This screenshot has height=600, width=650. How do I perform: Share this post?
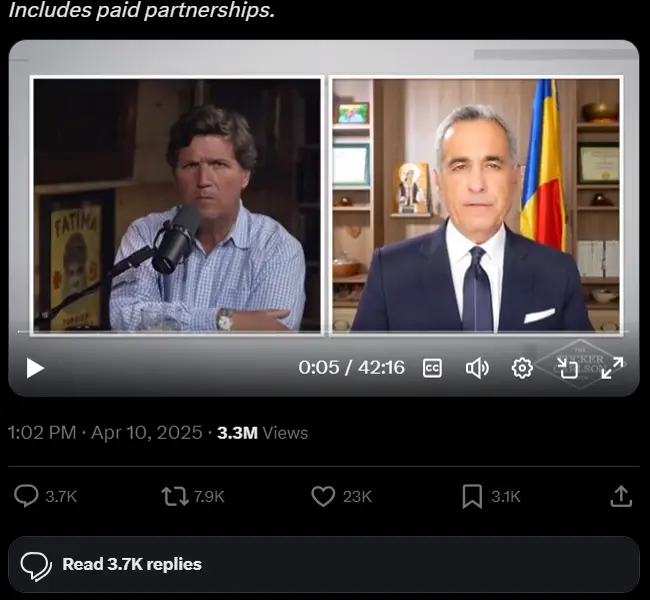click(x=620, y=496)
